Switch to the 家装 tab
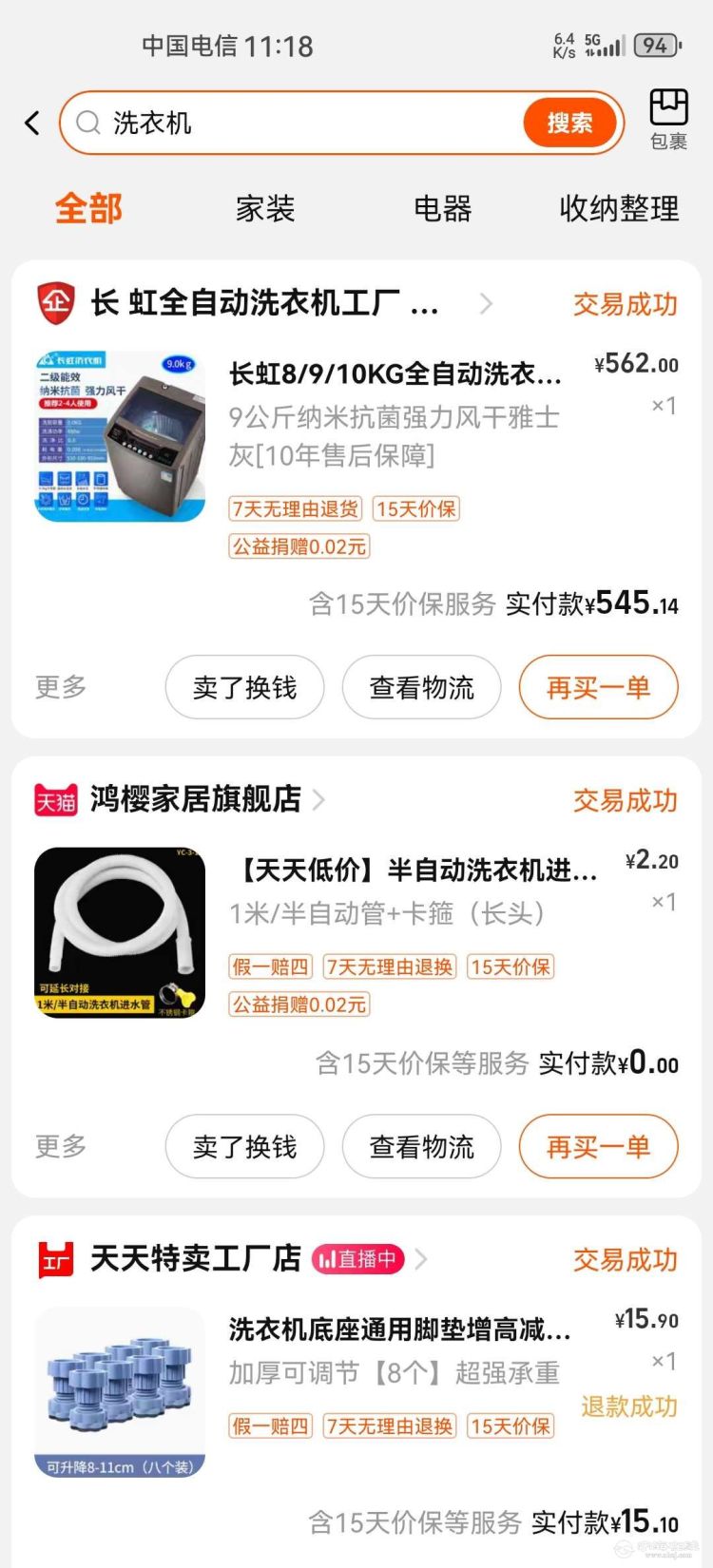Screen dimensions: 713x1568 (x=265, y=208)
